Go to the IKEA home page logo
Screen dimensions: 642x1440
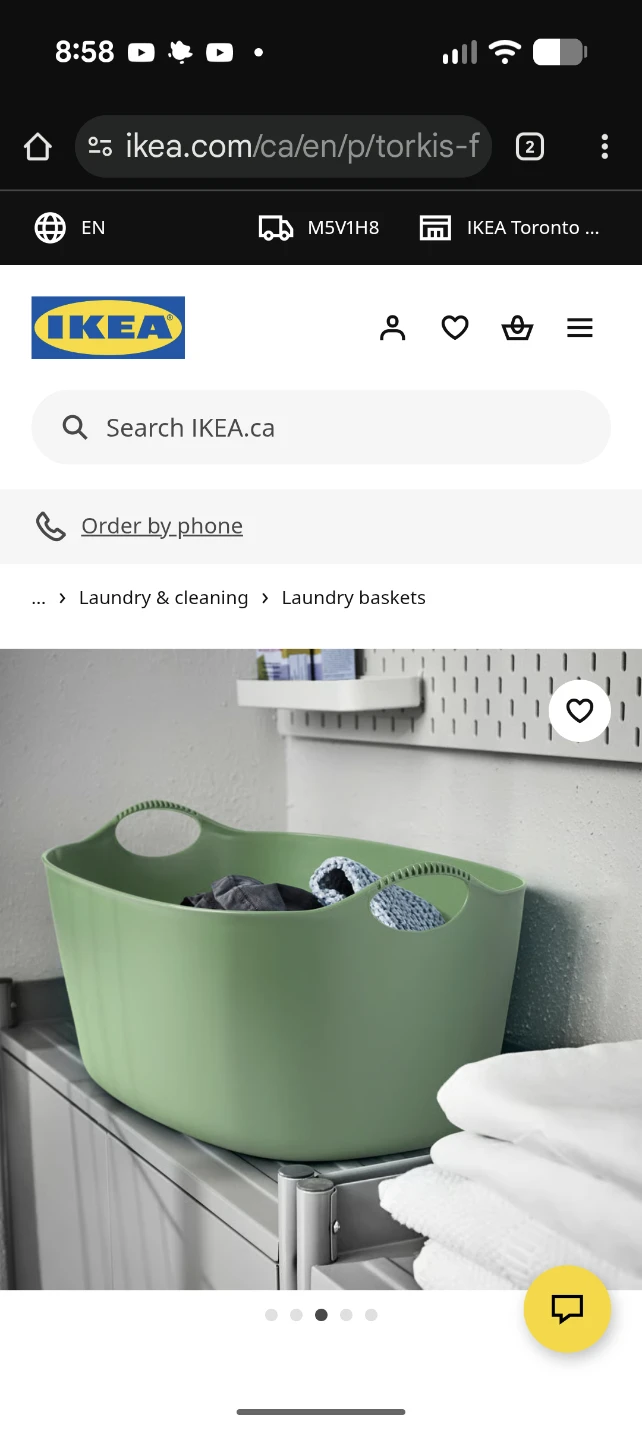click(108, 327)
